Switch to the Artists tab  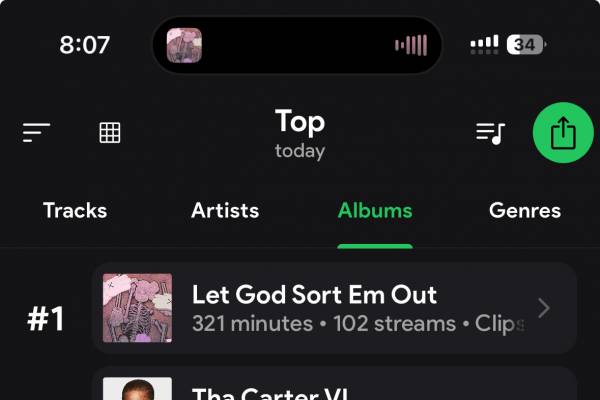point(225,211)
